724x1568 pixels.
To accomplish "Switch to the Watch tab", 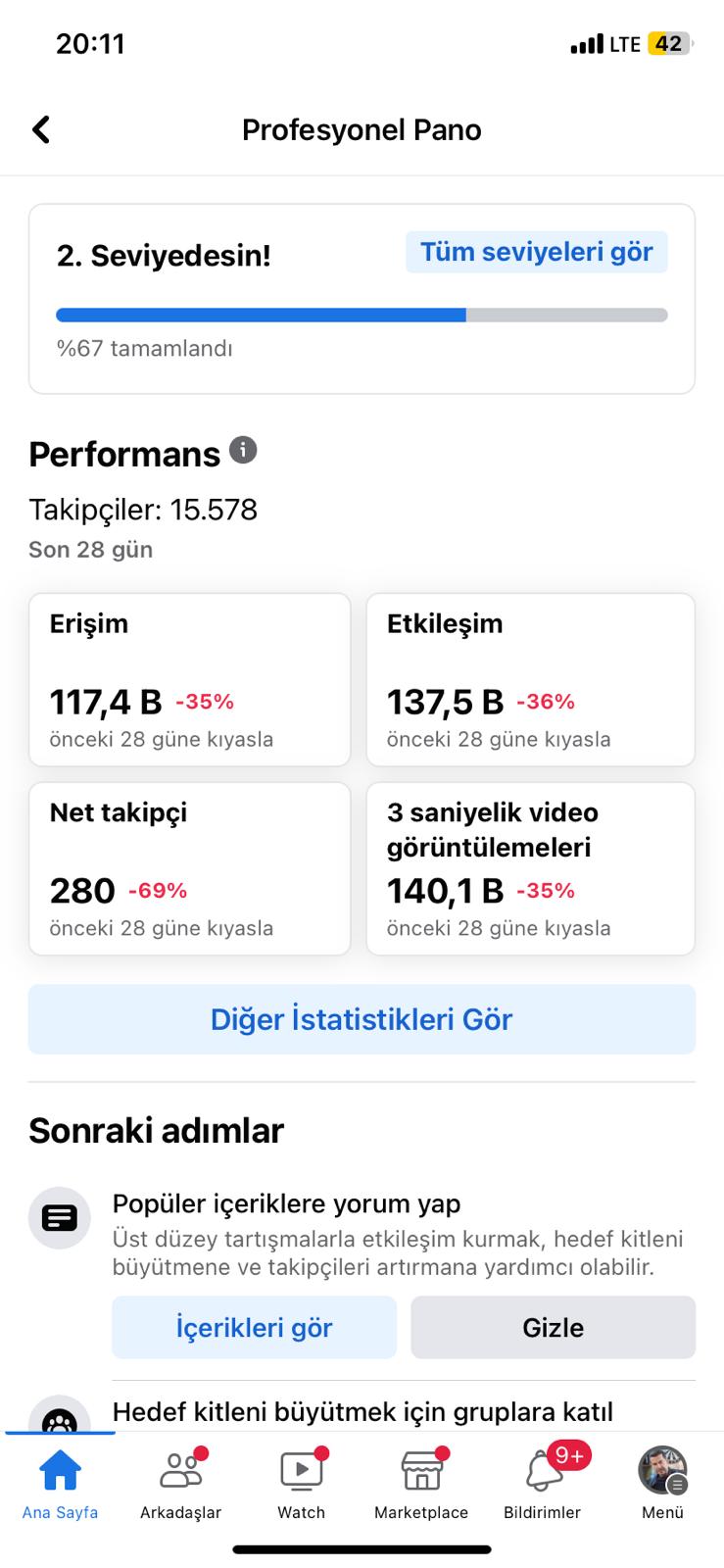I will (x=302, y=1484).
